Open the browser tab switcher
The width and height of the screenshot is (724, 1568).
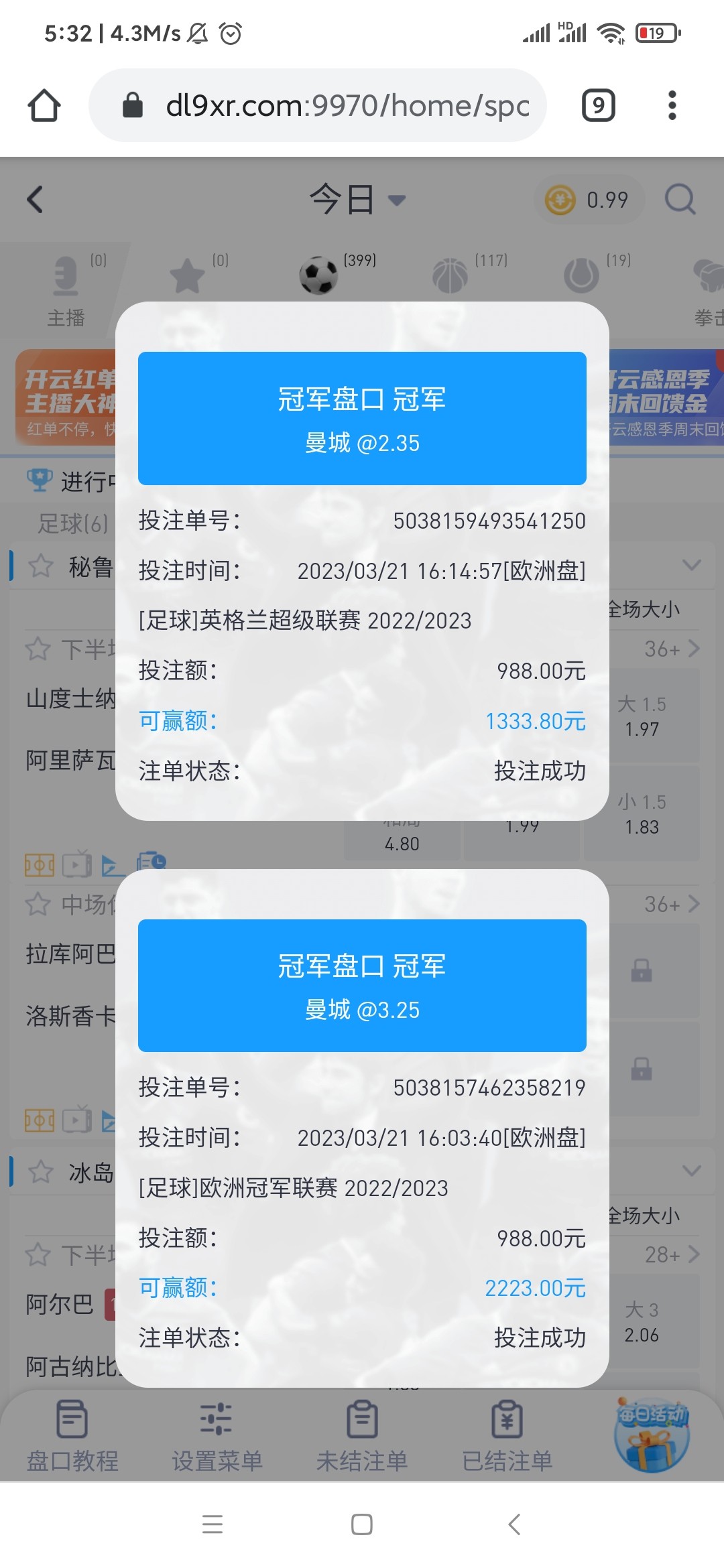coord(598,105)
